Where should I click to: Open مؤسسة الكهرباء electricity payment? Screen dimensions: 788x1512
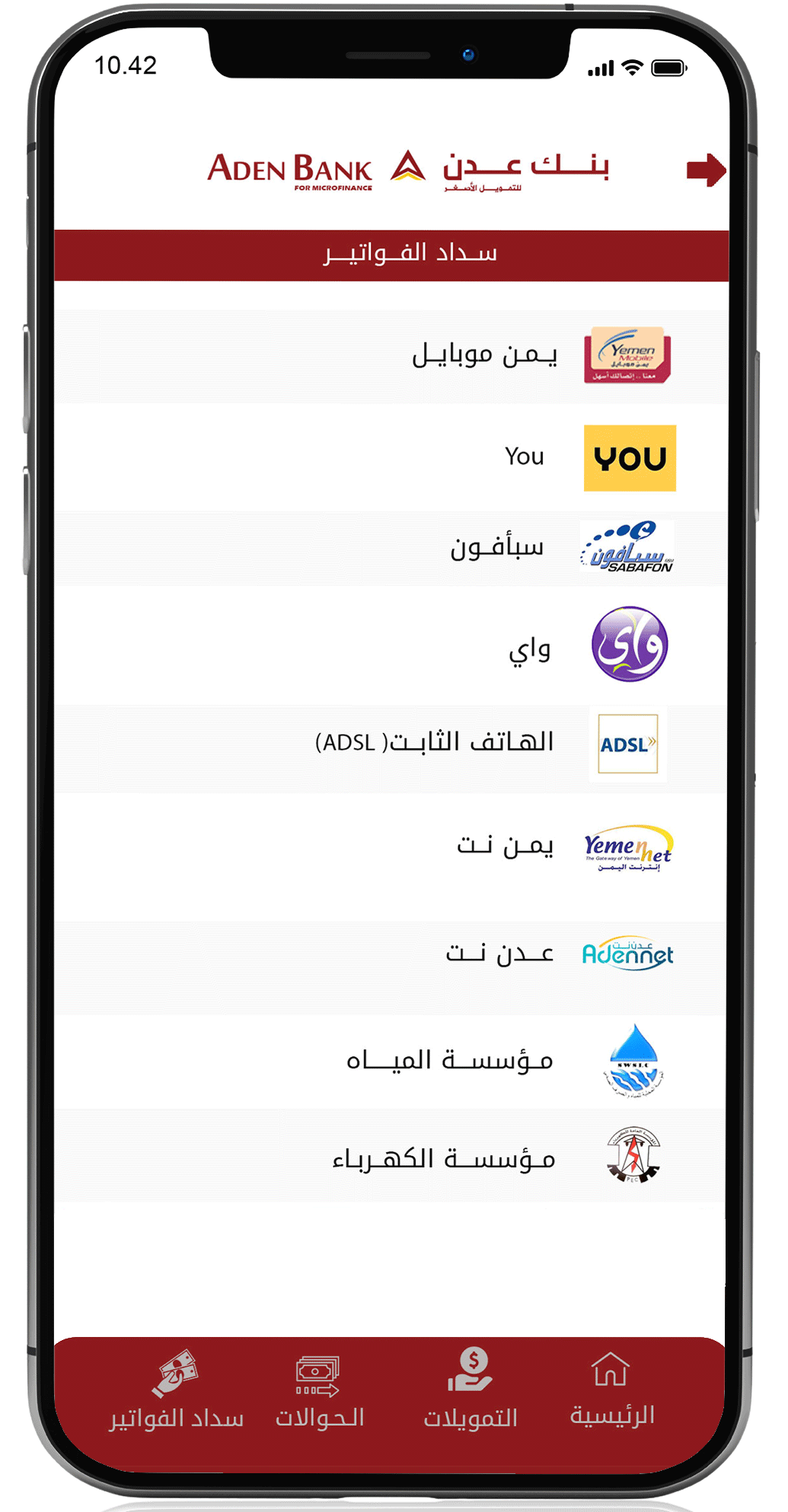tap(391, 1157)
